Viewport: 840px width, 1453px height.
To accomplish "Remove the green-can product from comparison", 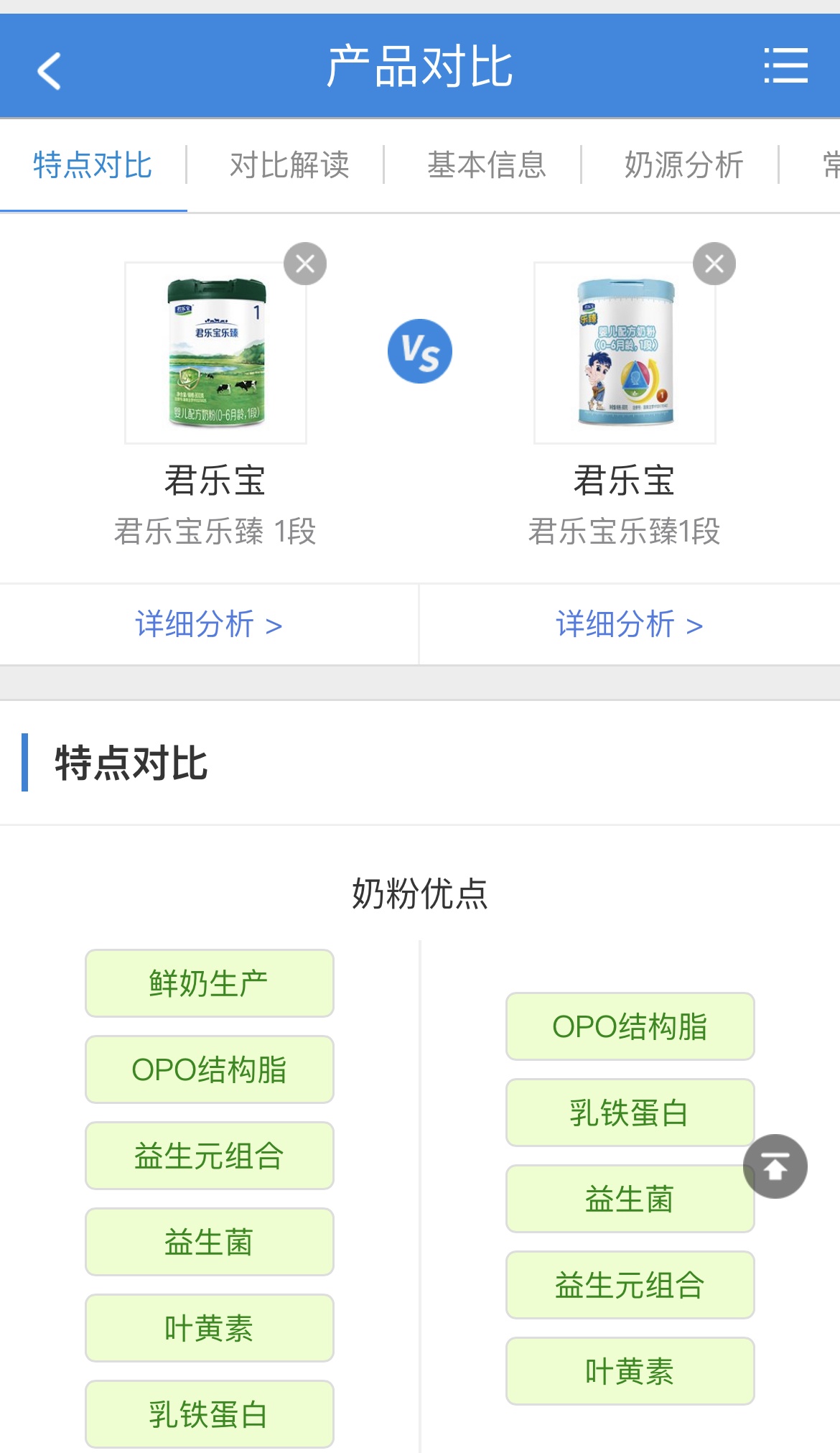I will pos(305,264).
